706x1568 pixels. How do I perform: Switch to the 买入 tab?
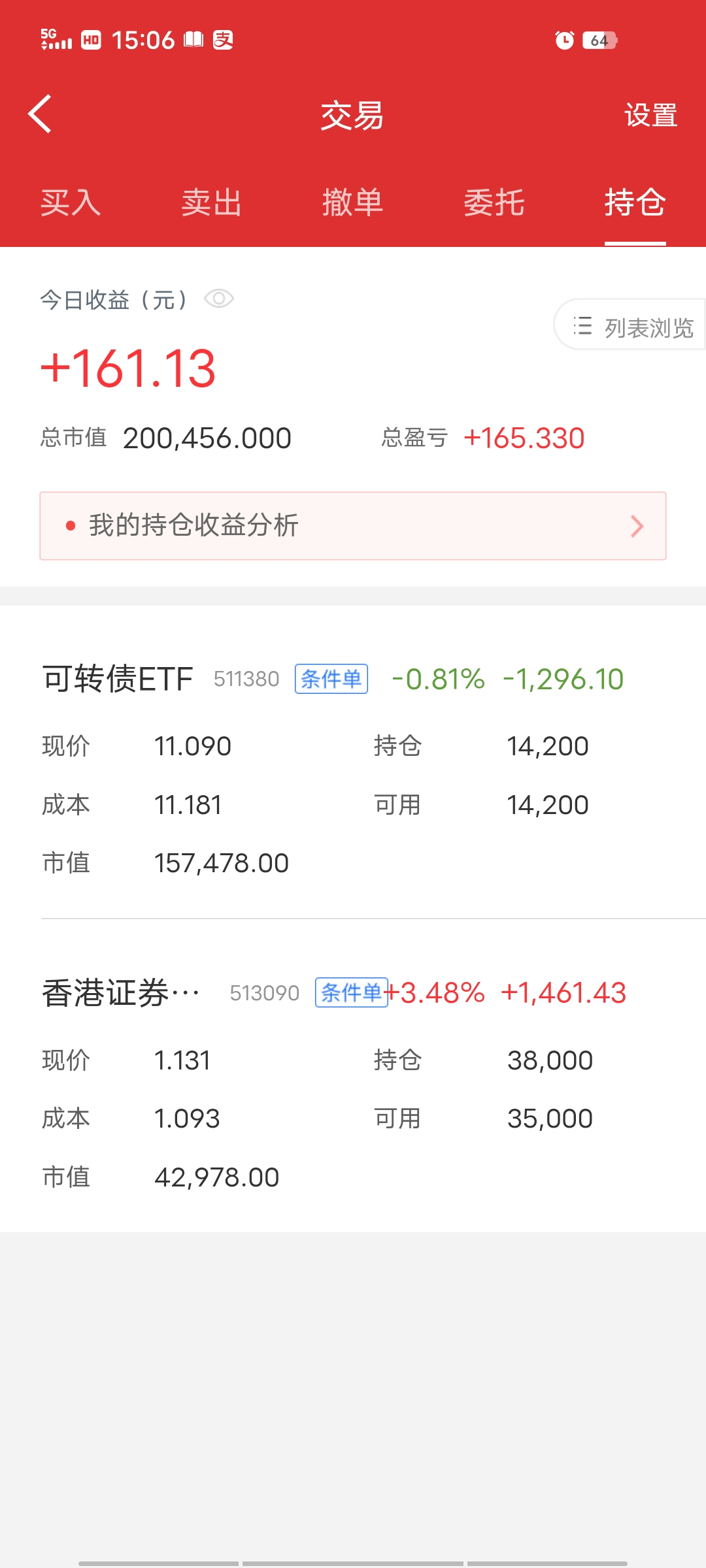click(71, 203)
